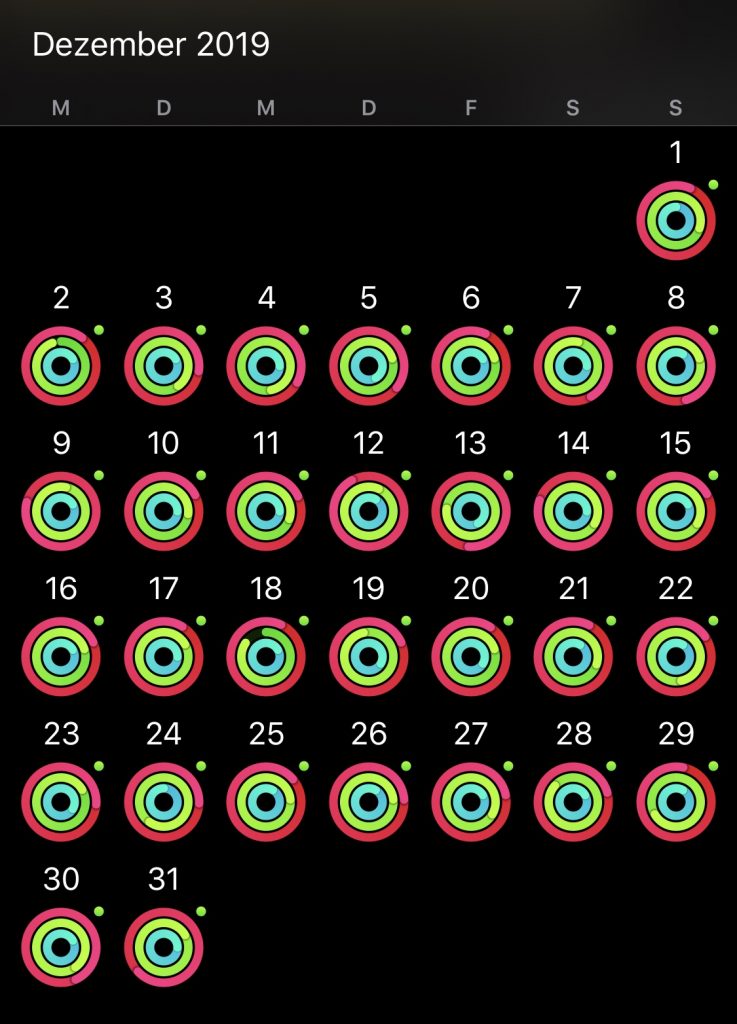View the December 16 activity rings
737x1024 pixels.
pyautogui.click(x=61, y=657)
